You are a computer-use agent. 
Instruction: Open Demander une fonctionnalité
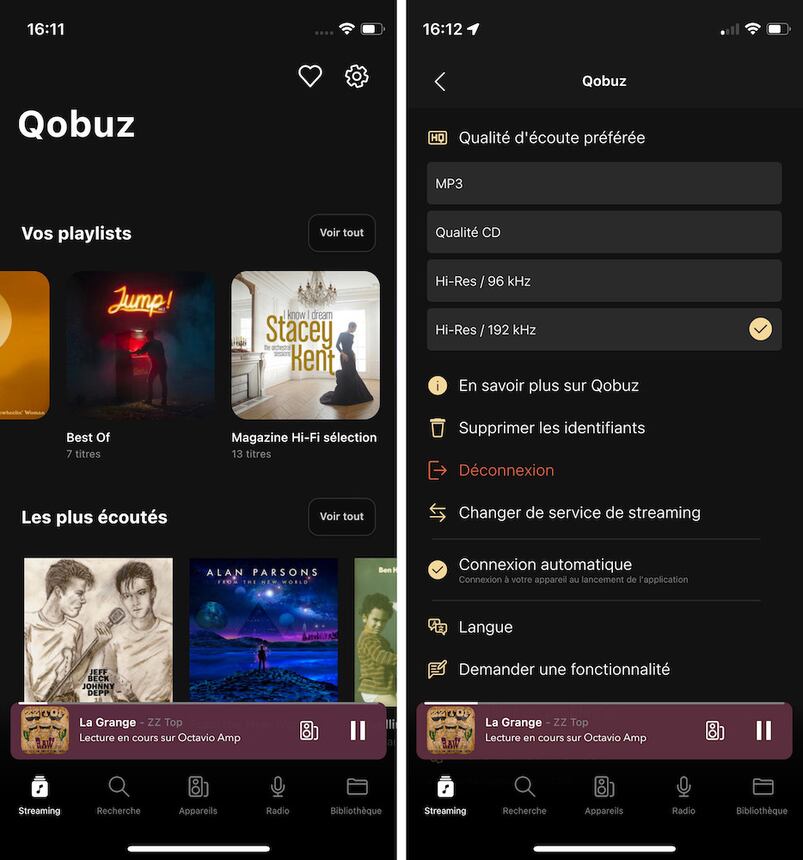(x=563, y=669)
